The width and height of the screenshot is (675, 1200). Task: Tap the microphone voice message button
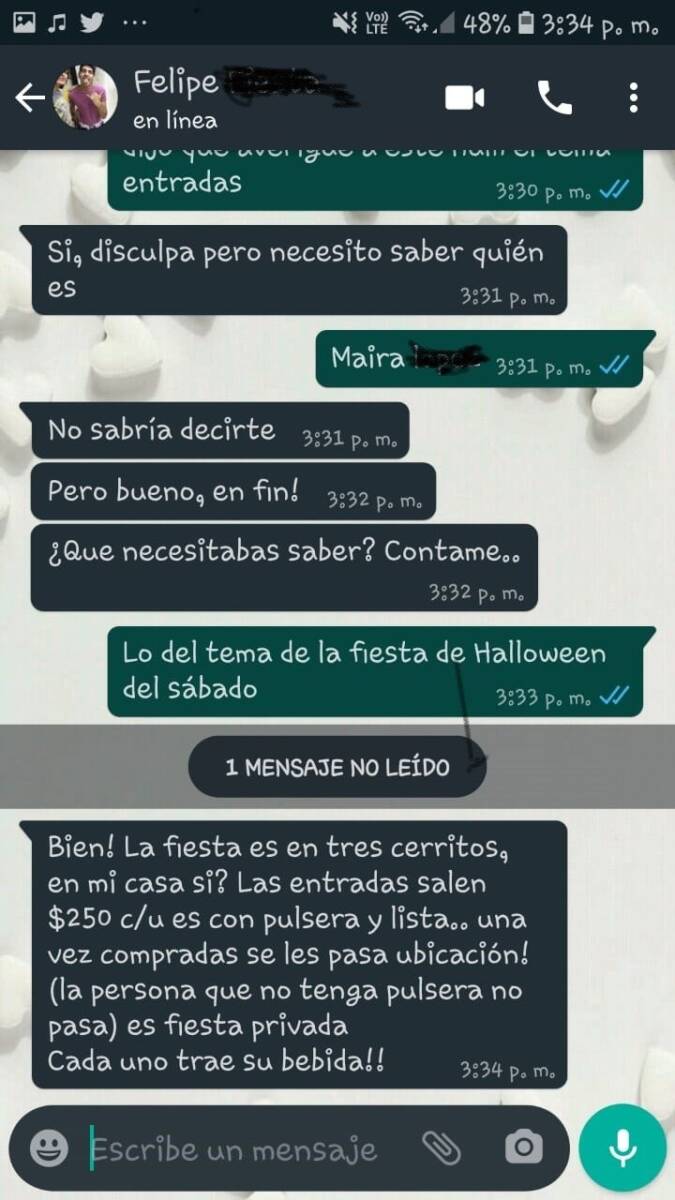[x=622, y=1148]
